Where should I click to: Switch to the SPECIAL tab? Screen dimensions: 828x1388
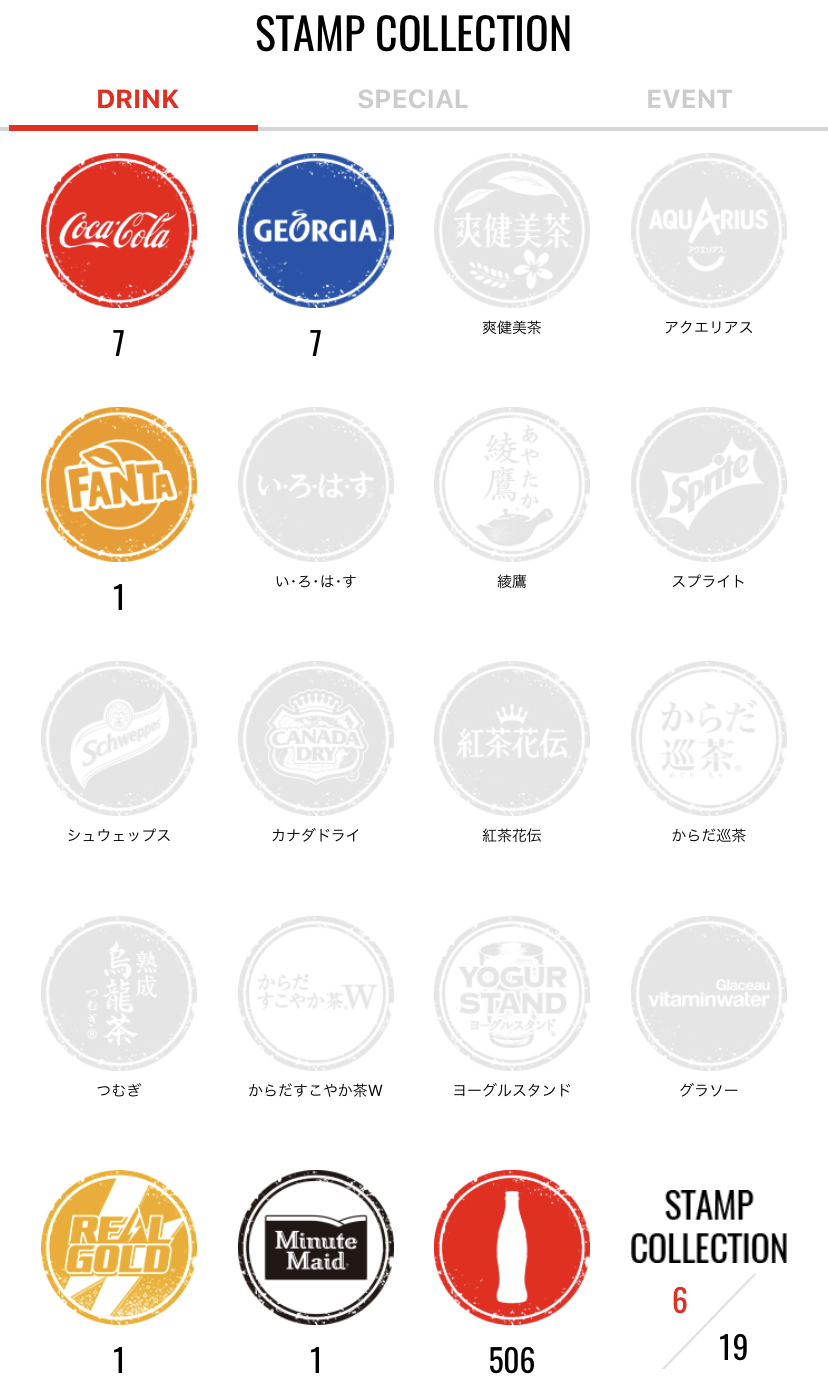point(412,100)
